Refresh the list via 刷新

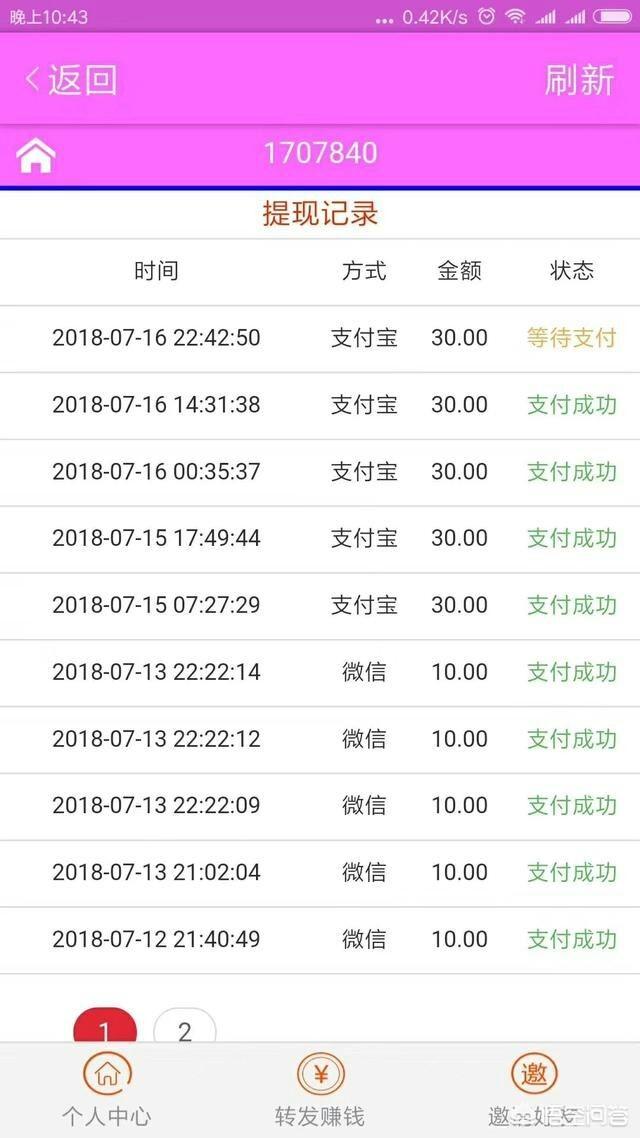tap(579, 79)
